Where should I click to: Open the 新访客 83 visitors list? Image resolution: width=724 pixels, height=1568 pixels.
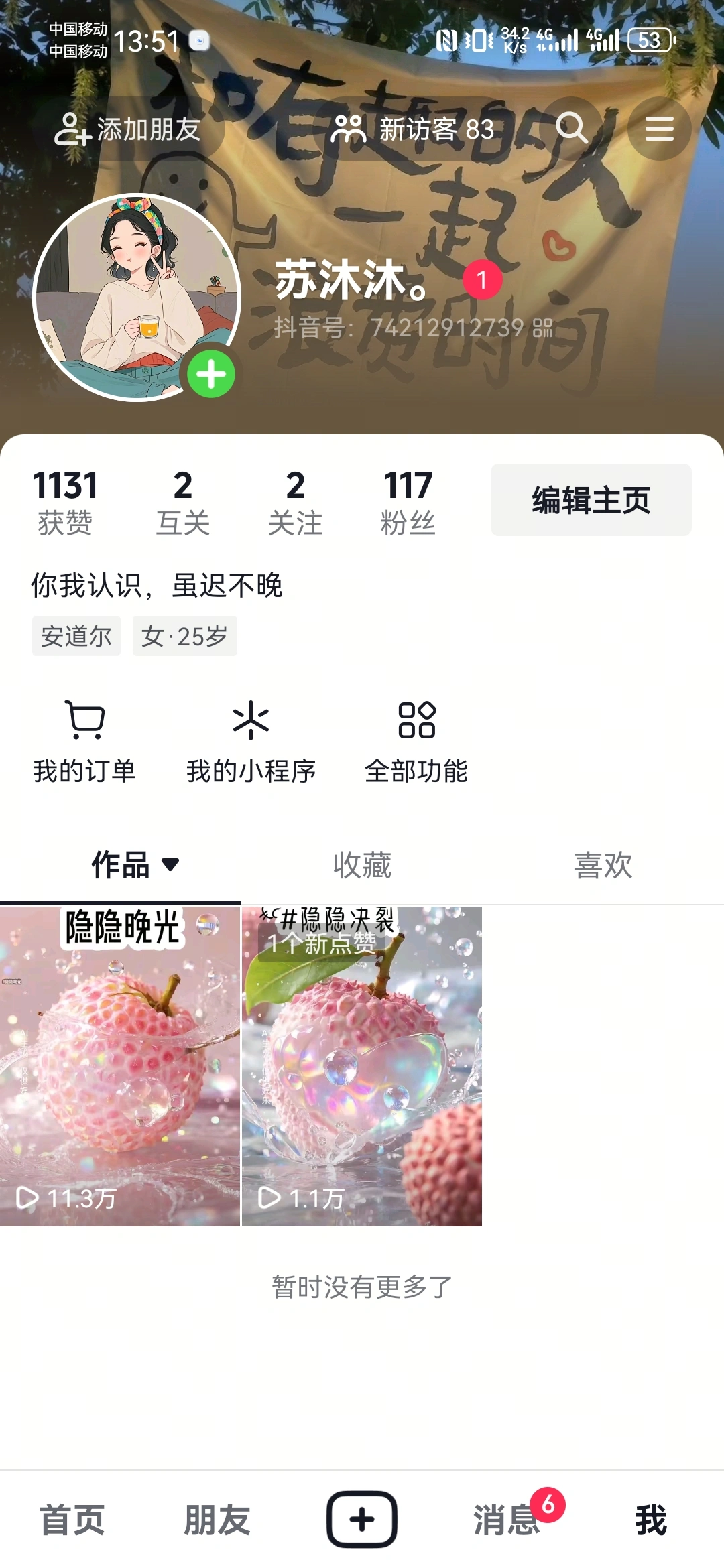coord(413,129)
